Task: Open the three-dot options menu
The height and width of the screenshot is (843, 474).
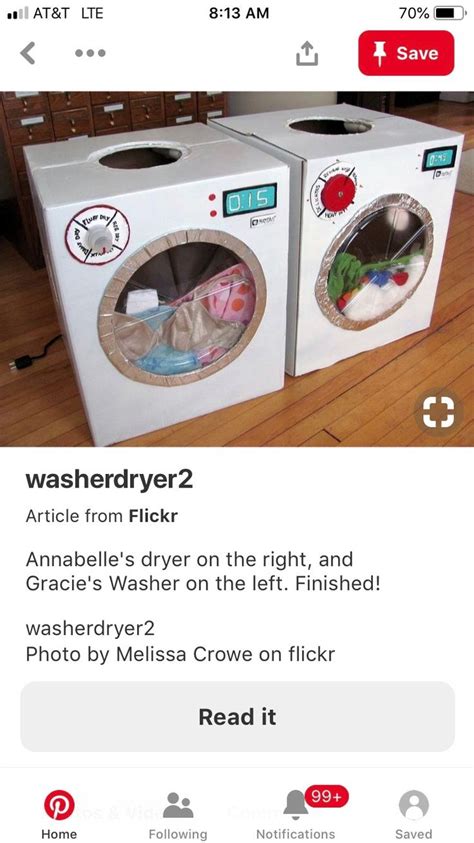Action: coord(90,53)
